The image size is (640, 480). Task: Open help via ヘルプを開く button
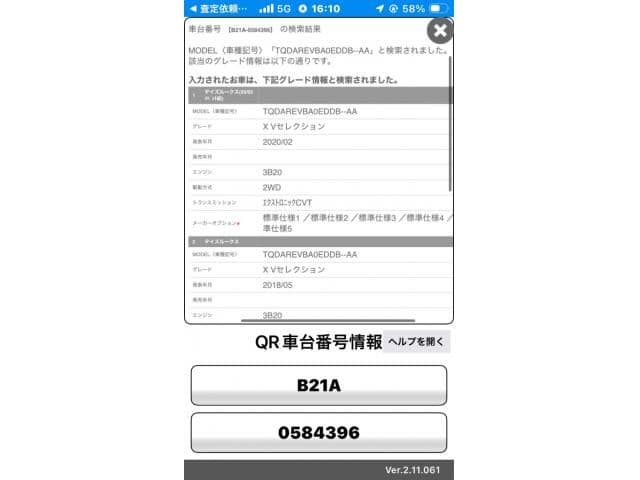[418, 341]
